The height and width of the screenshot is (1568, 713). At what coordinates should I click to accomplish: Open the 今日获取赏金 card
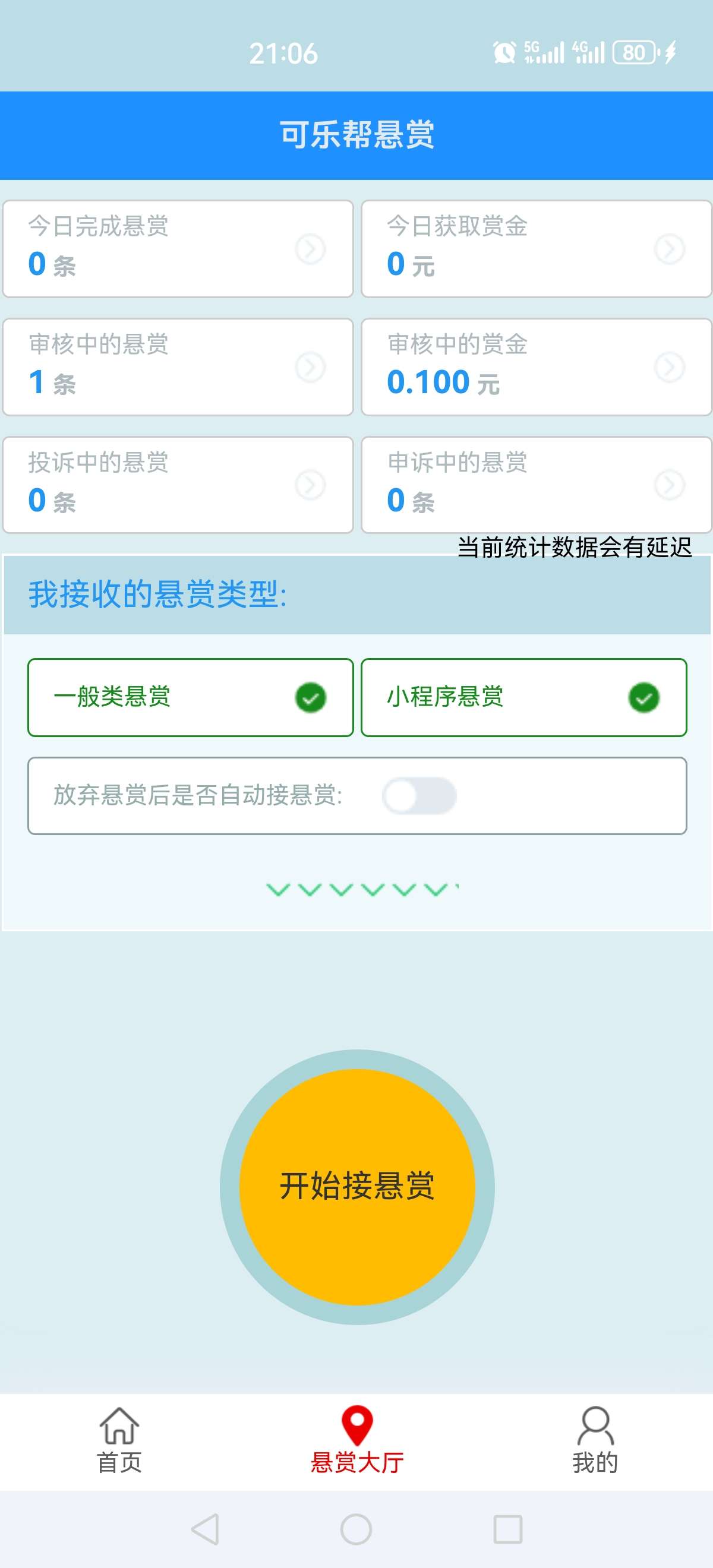[537, 249]
